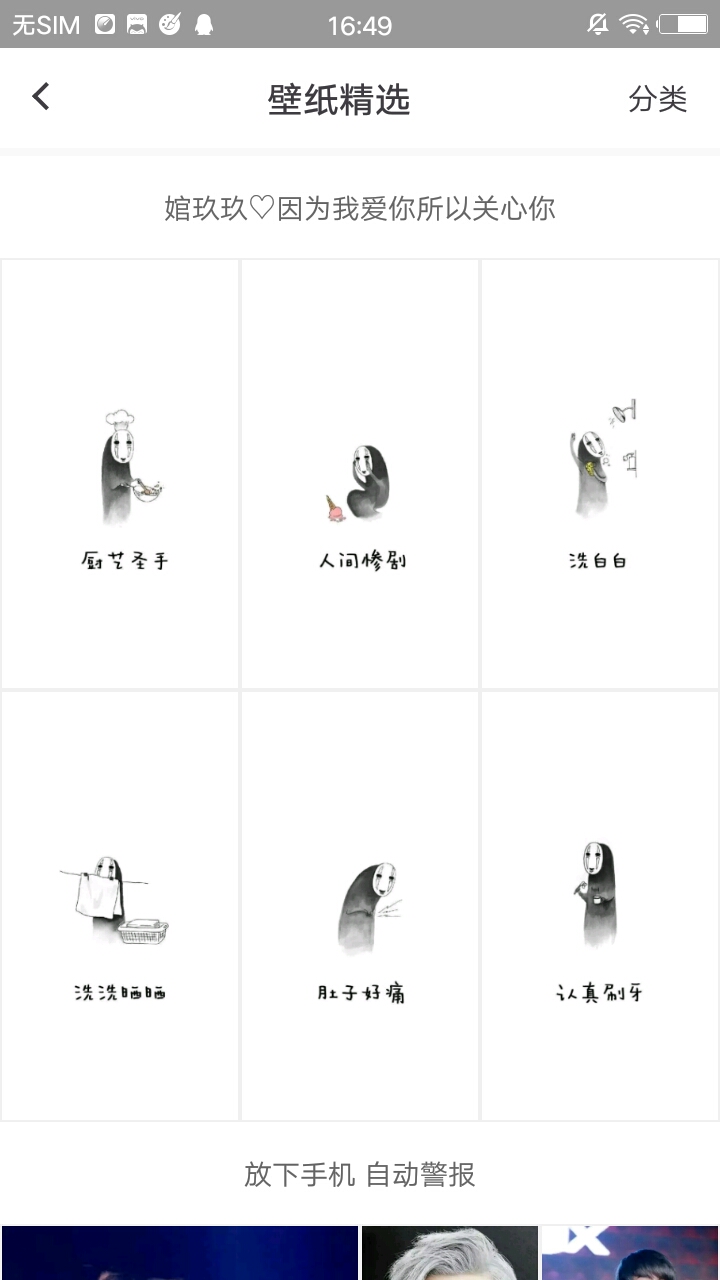Open the 分类 categories page
The height and width of the screenshot is (1280, 720).
tap(657, 99)
